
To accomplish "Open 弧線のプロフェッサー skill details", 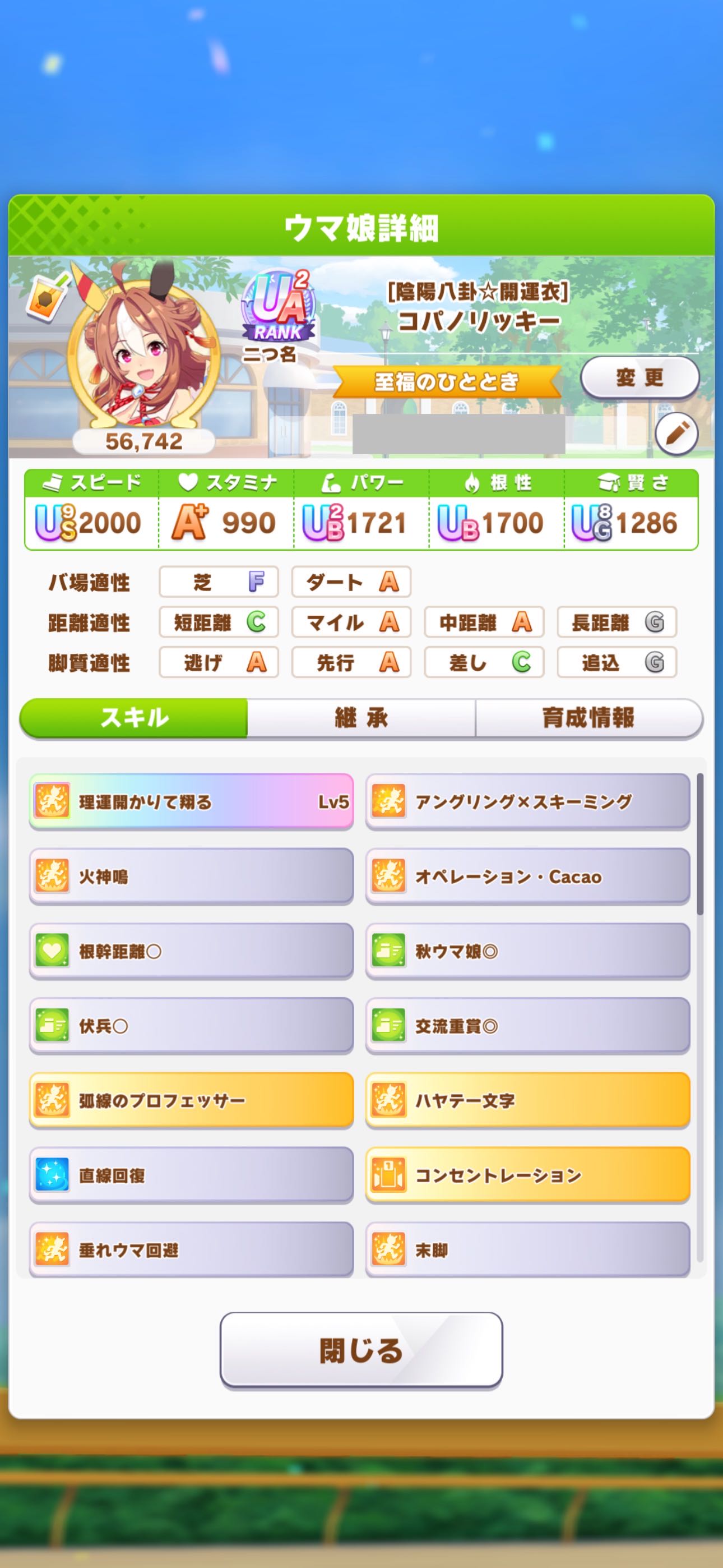I will 191,1100.
